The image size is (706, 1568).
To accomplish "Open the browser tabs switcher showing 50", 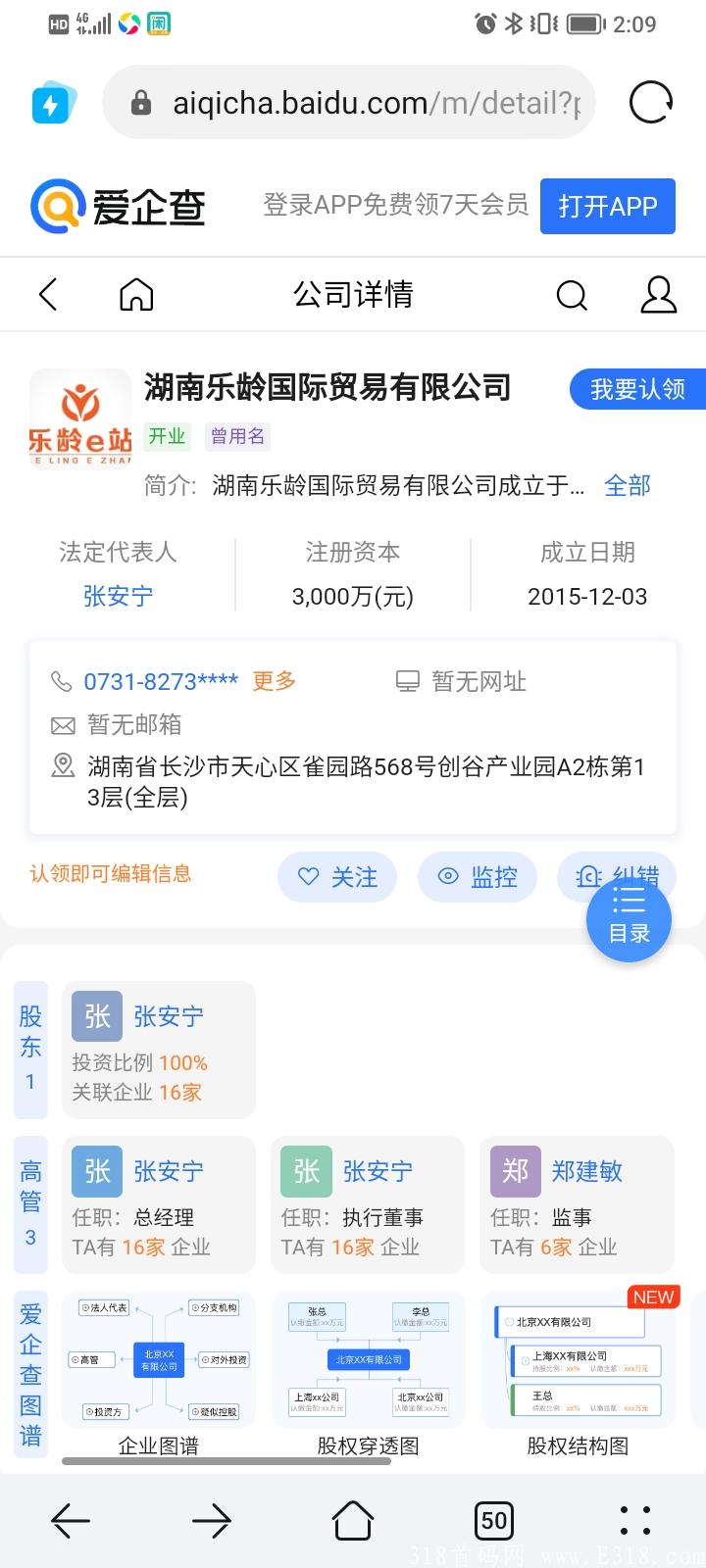I will click(x=494, y=1520).
